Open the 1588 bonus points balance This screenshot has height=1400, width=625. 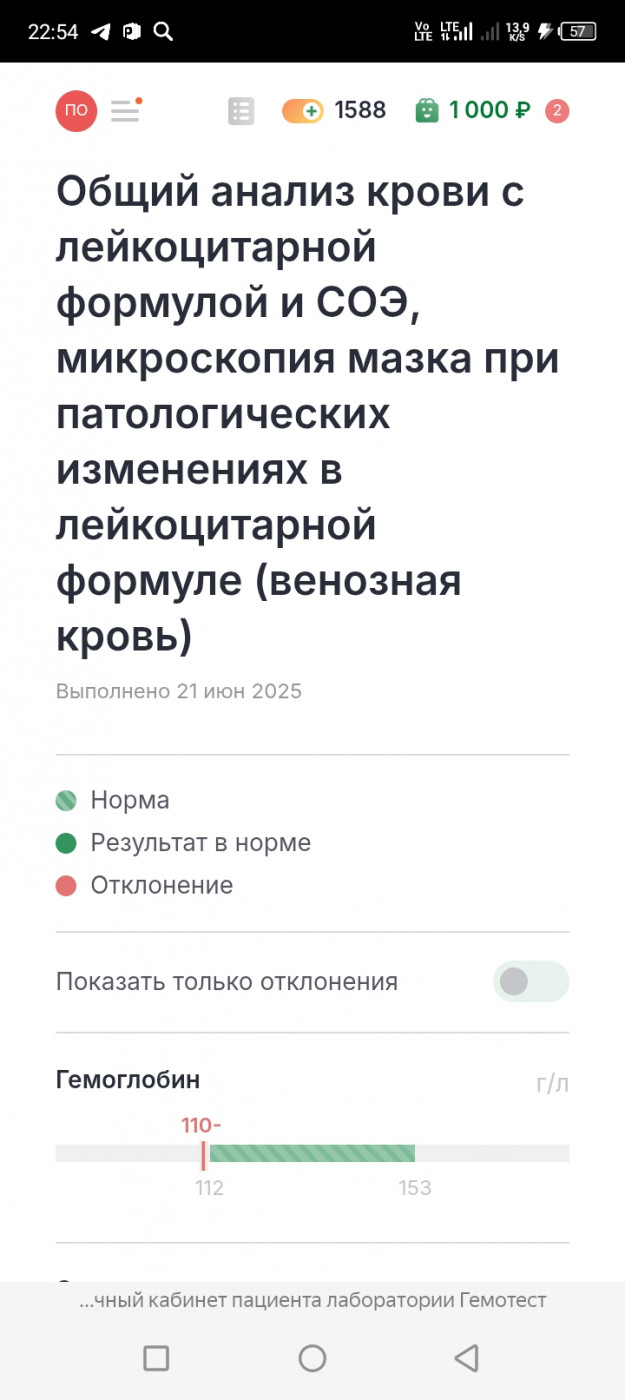(x=333, y=110)
